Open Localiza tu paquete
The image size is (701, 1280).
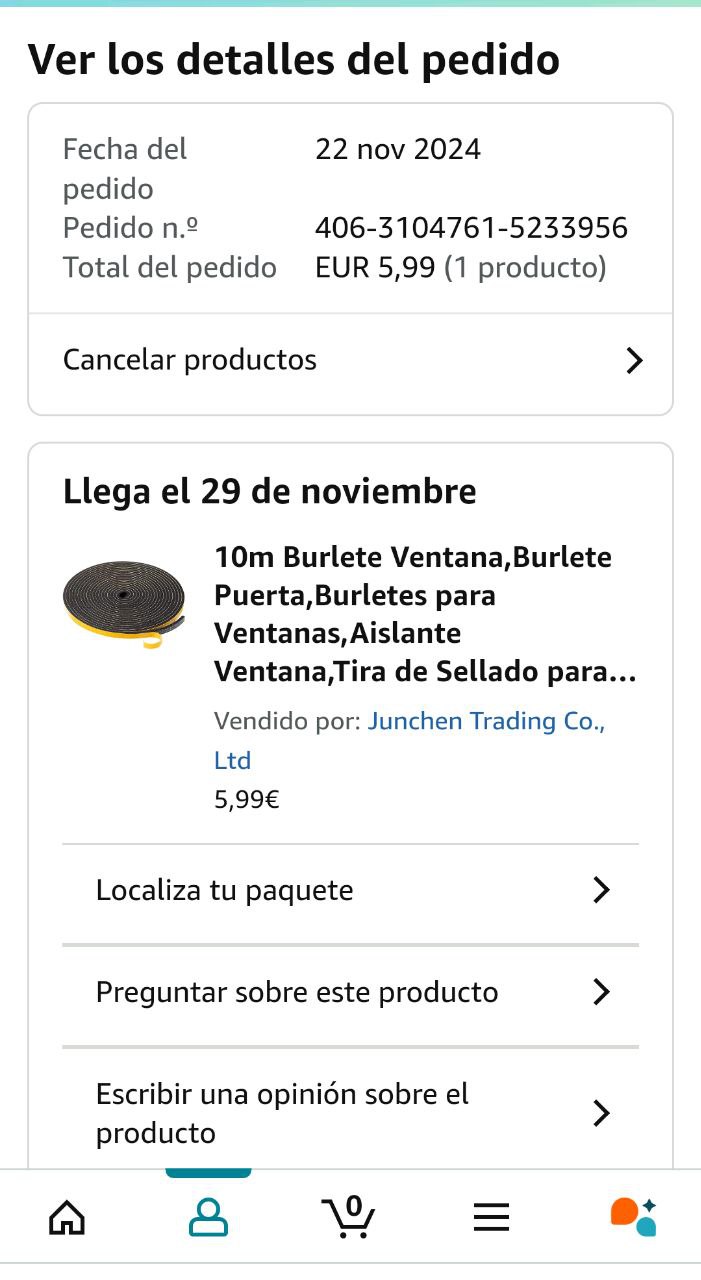(x=350, y=891)
